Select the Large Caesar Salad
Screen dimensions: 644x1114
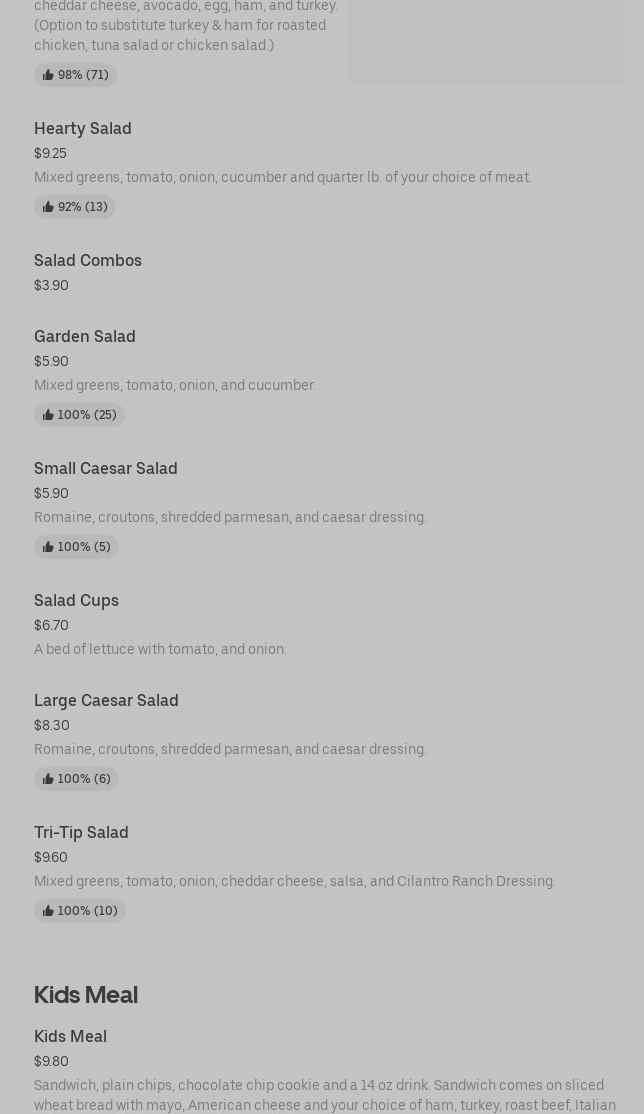106,701
